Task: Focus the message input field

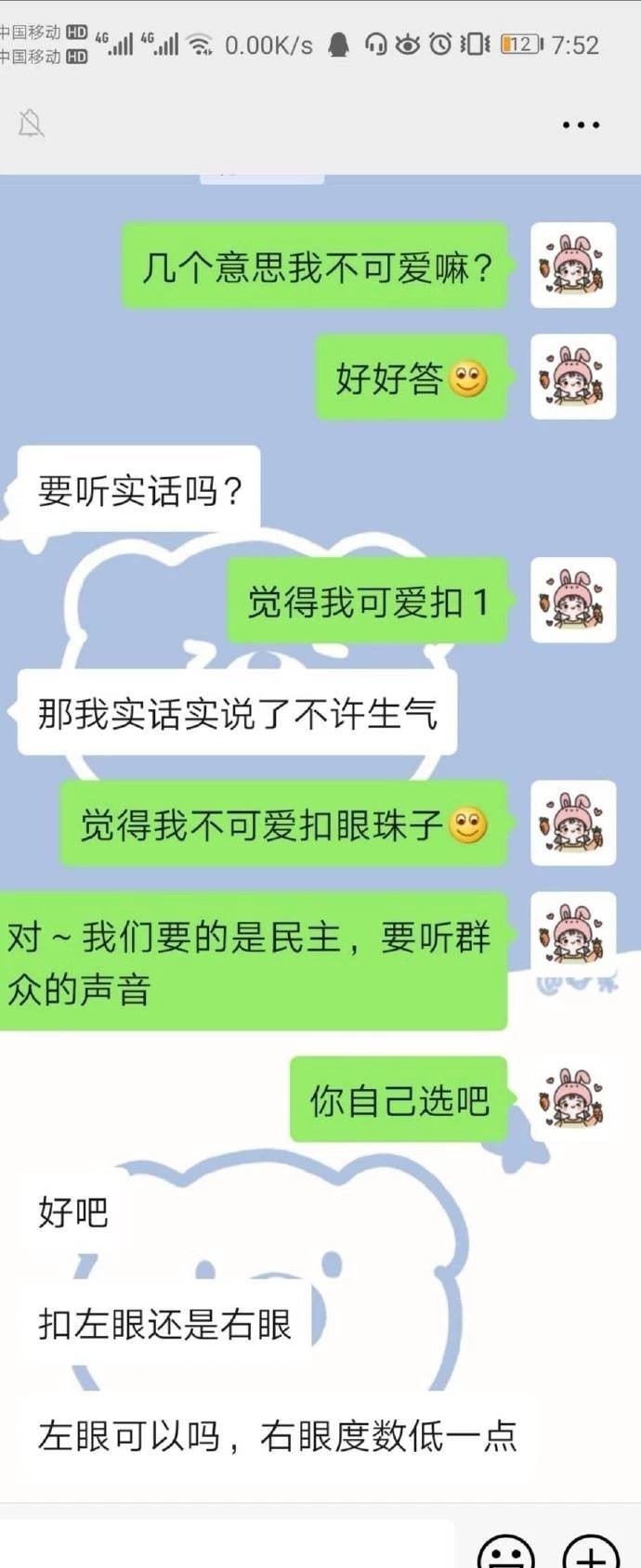Action: coord(228,1547)
